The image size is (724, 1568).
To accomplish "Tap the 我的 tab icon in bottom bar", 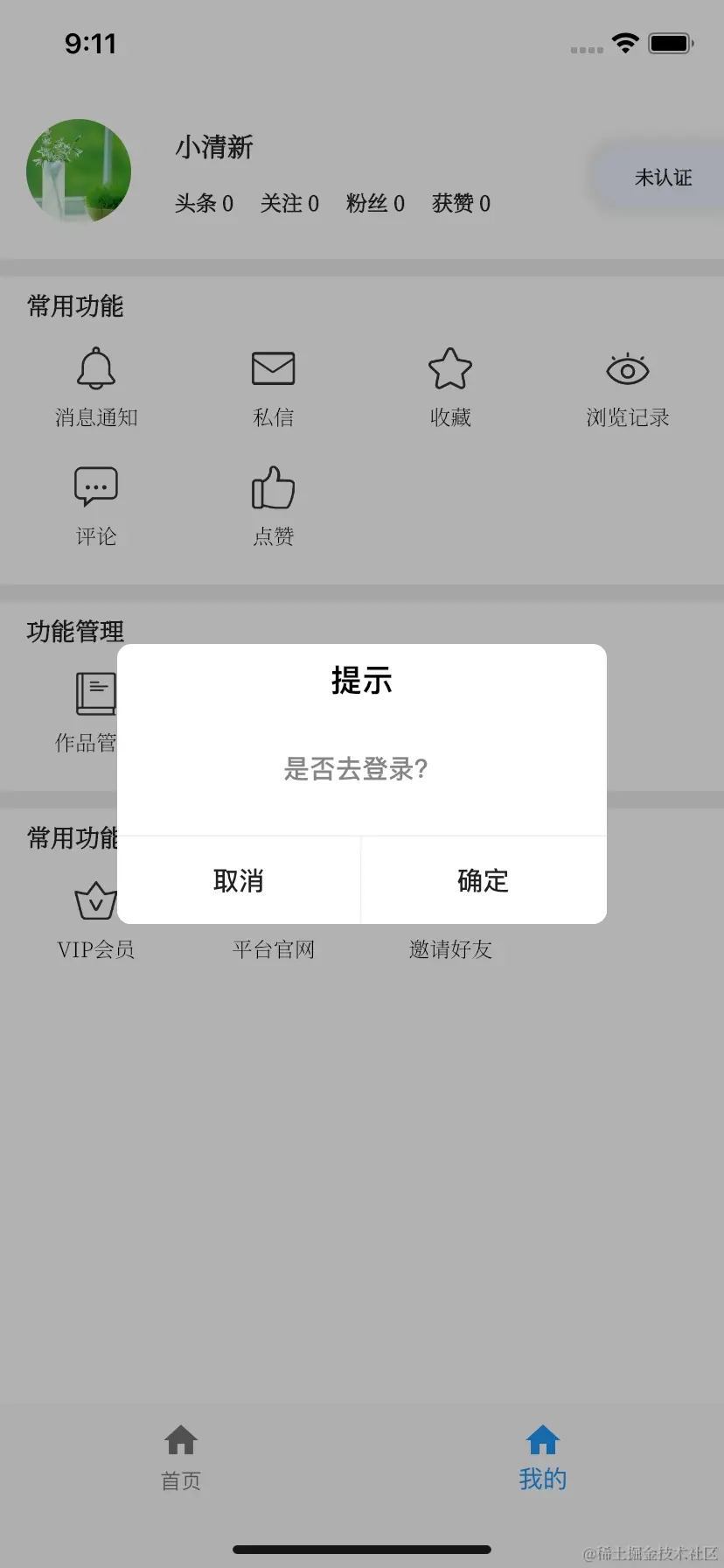I will 542,1439.
